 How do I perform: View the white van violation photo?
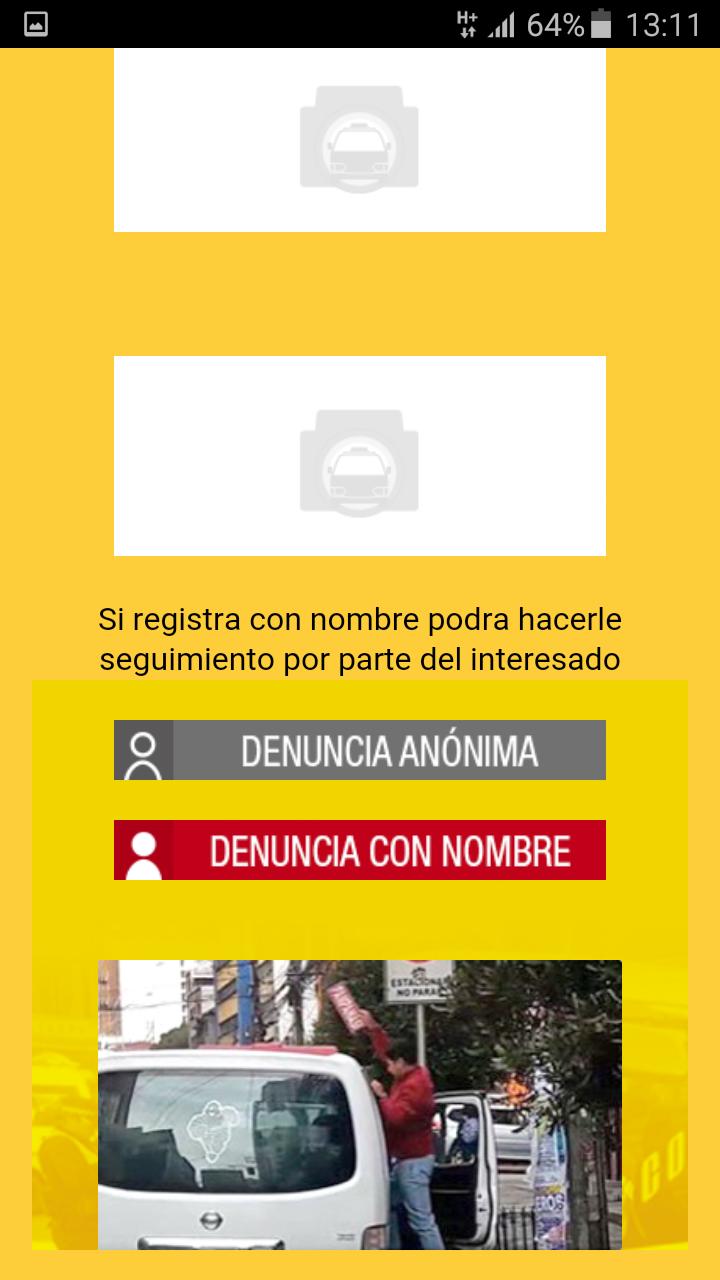pos(360,1105)
